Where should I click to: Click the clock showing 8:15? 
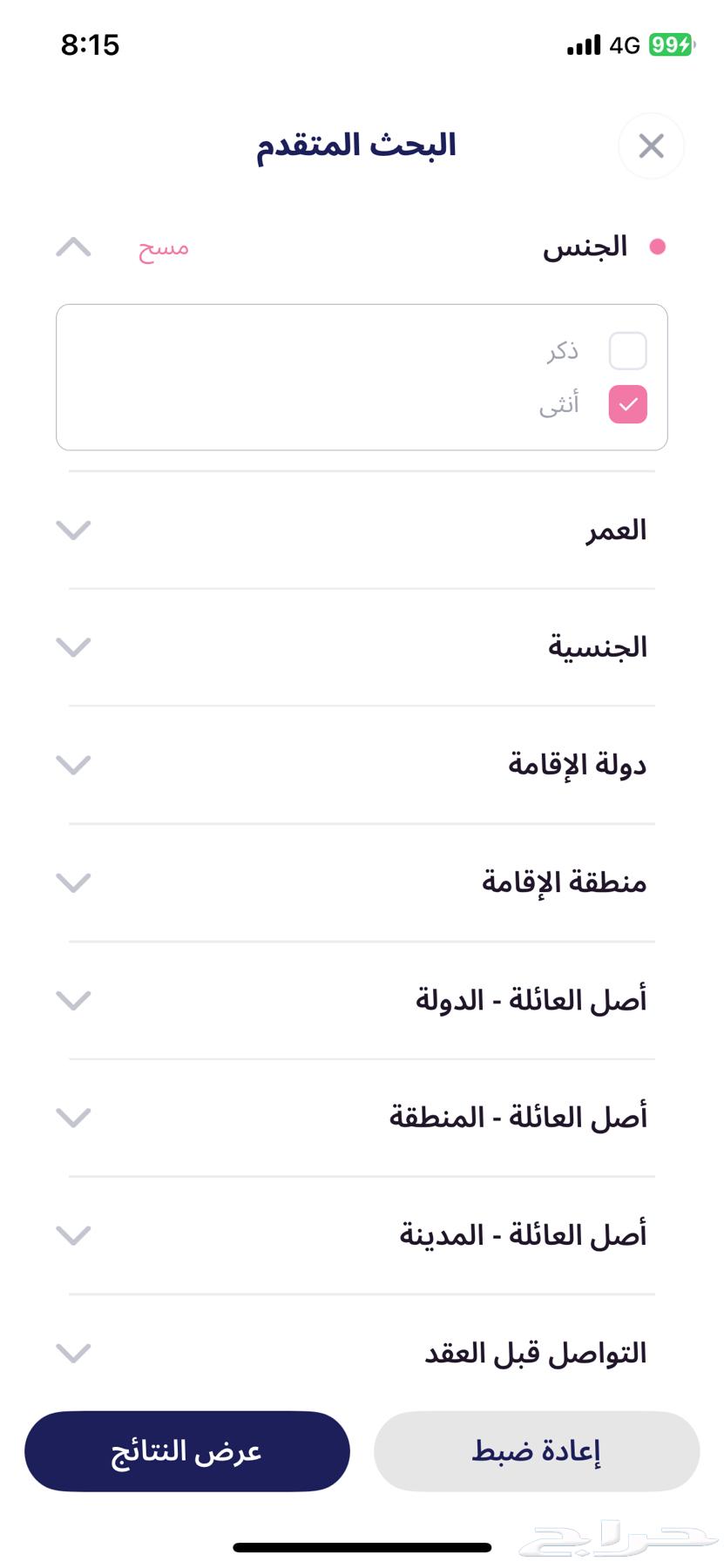click(91, 45)
